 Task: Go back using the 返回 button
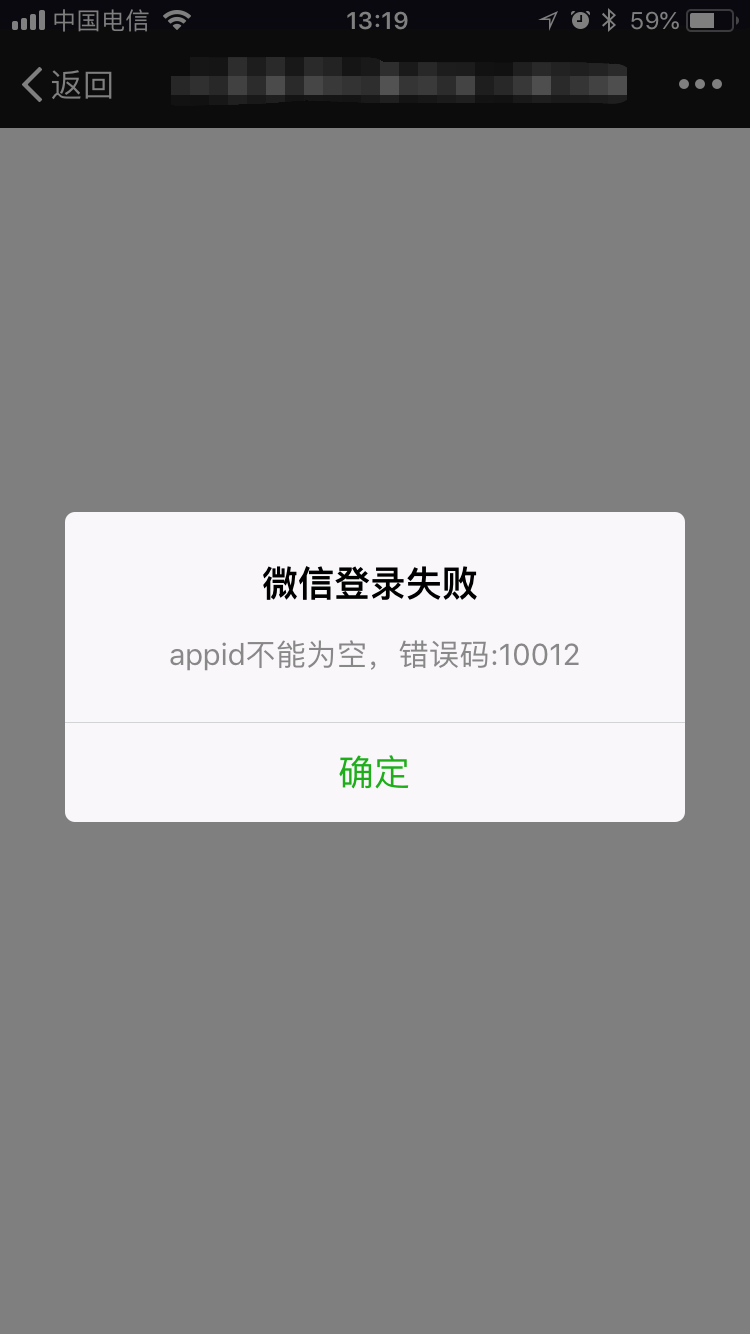67,85
